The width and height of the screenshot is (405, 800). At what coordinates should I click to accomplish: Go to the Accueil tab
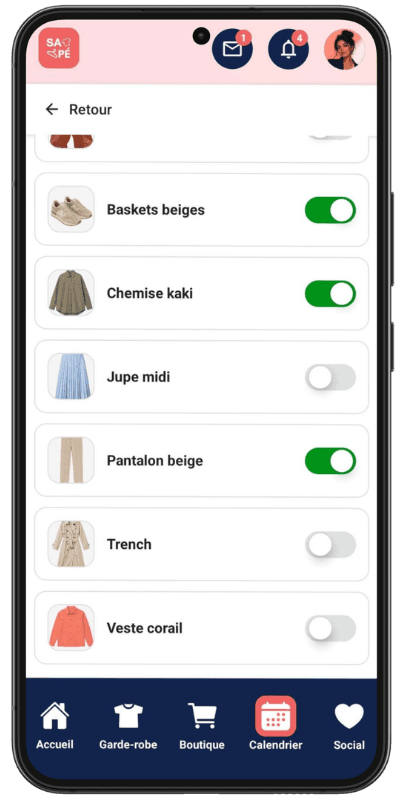(55, 726)
